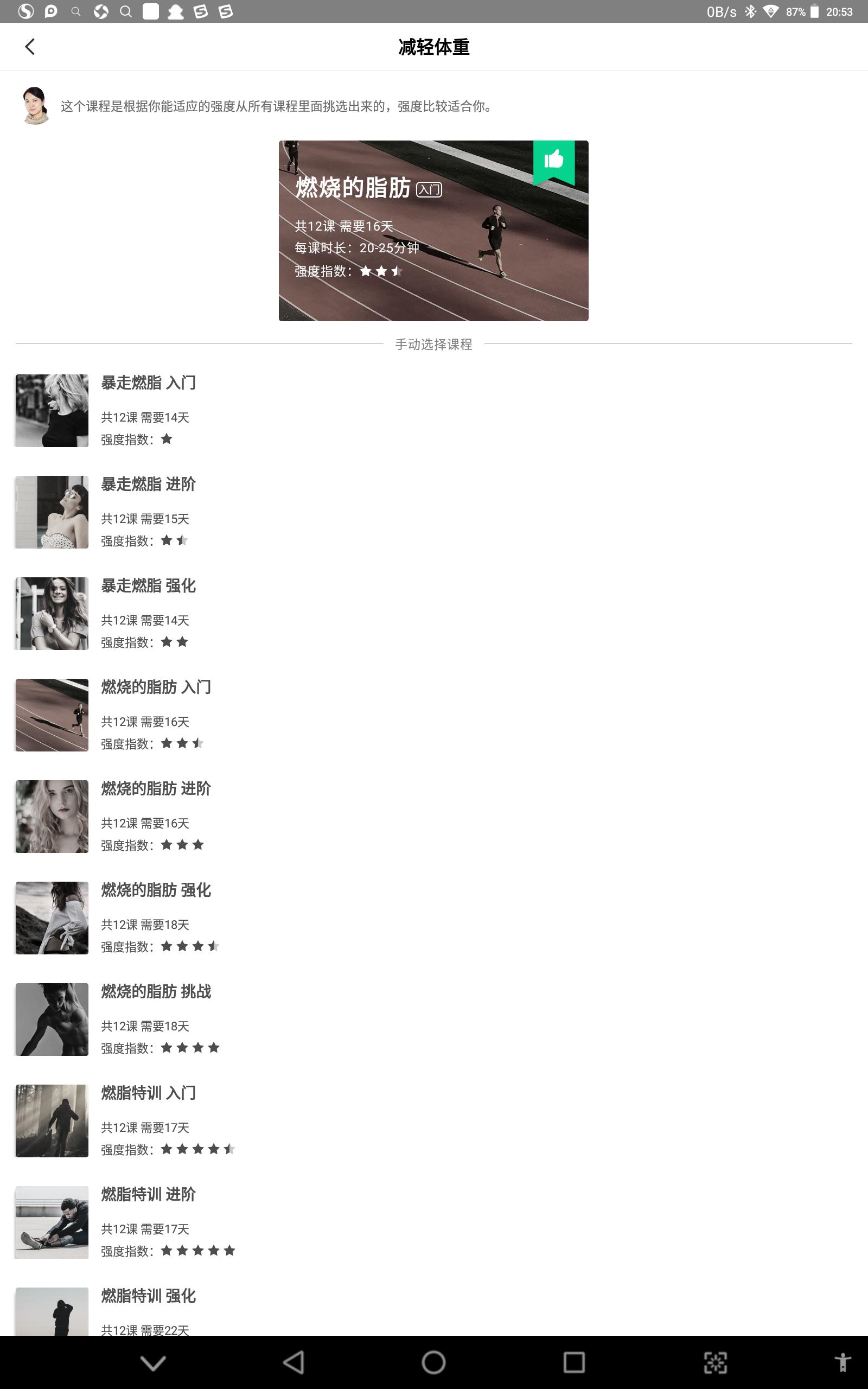Viewport: 868px width, 1389px height.
Task: Pick the 燃烧的脂肪 进阶 course
Action: pos(155,816)
